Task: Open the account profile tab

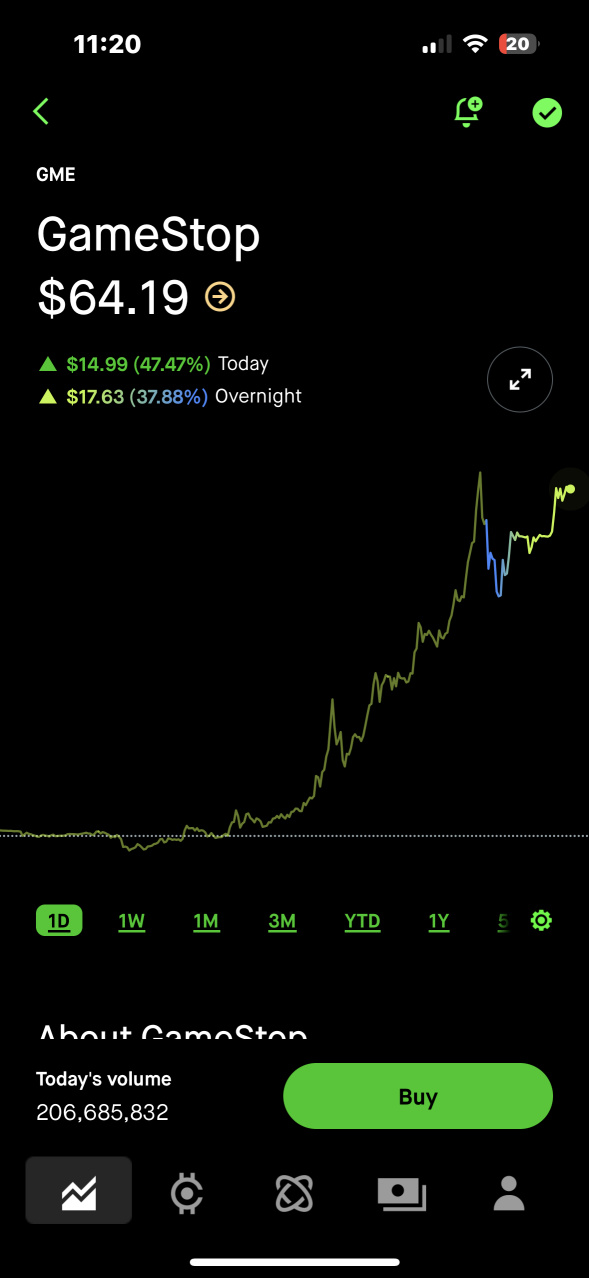Action: pos(509,1192)
